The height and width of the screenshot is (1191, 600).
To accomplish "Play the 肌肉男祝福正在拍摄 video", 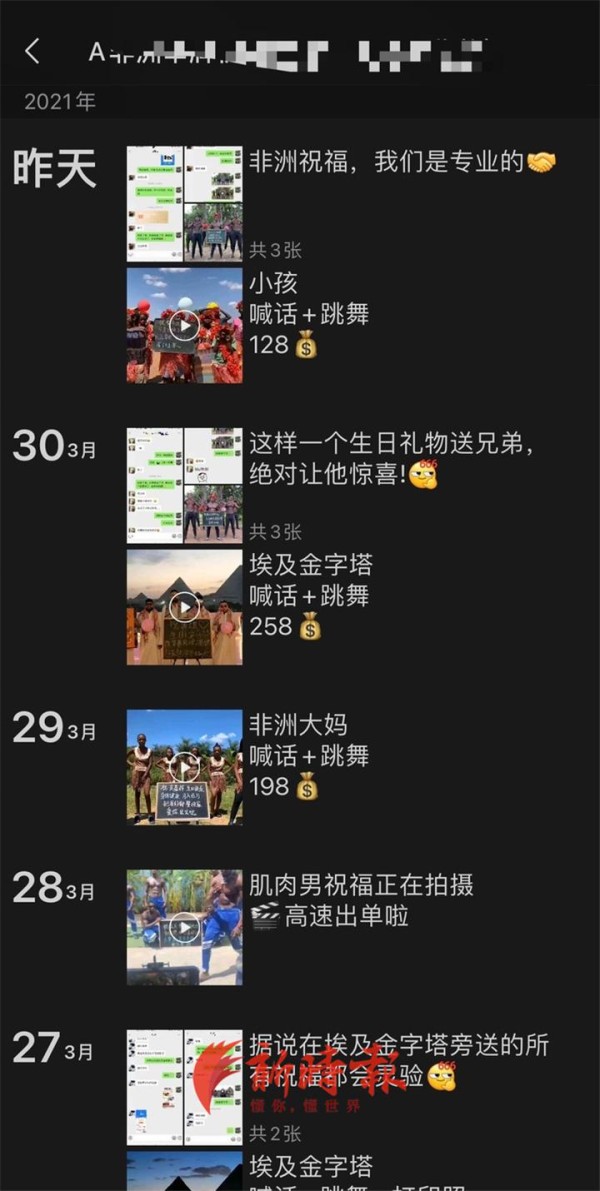I will coord(185,927).
